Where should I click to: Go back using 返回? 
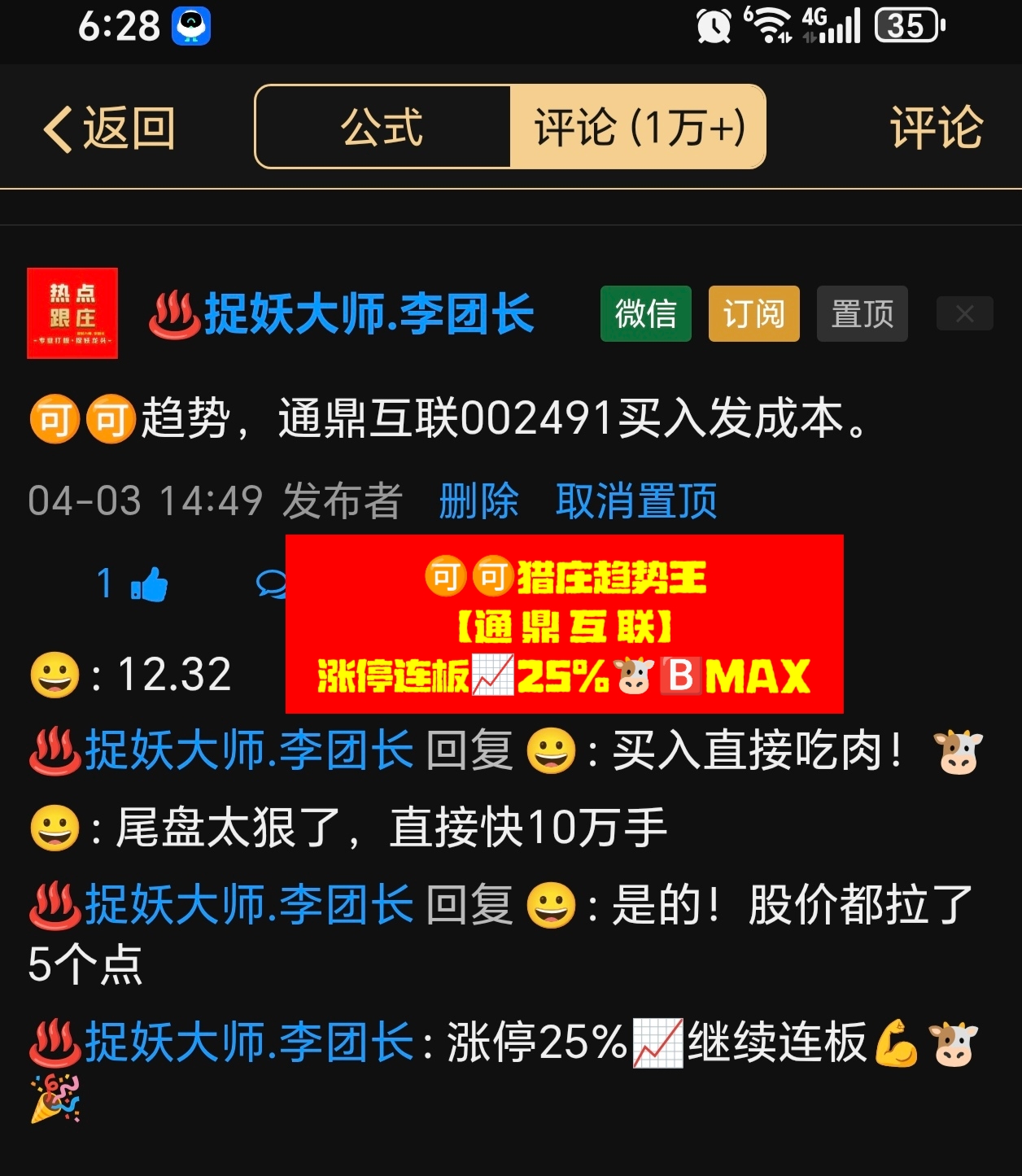(109, 129)
